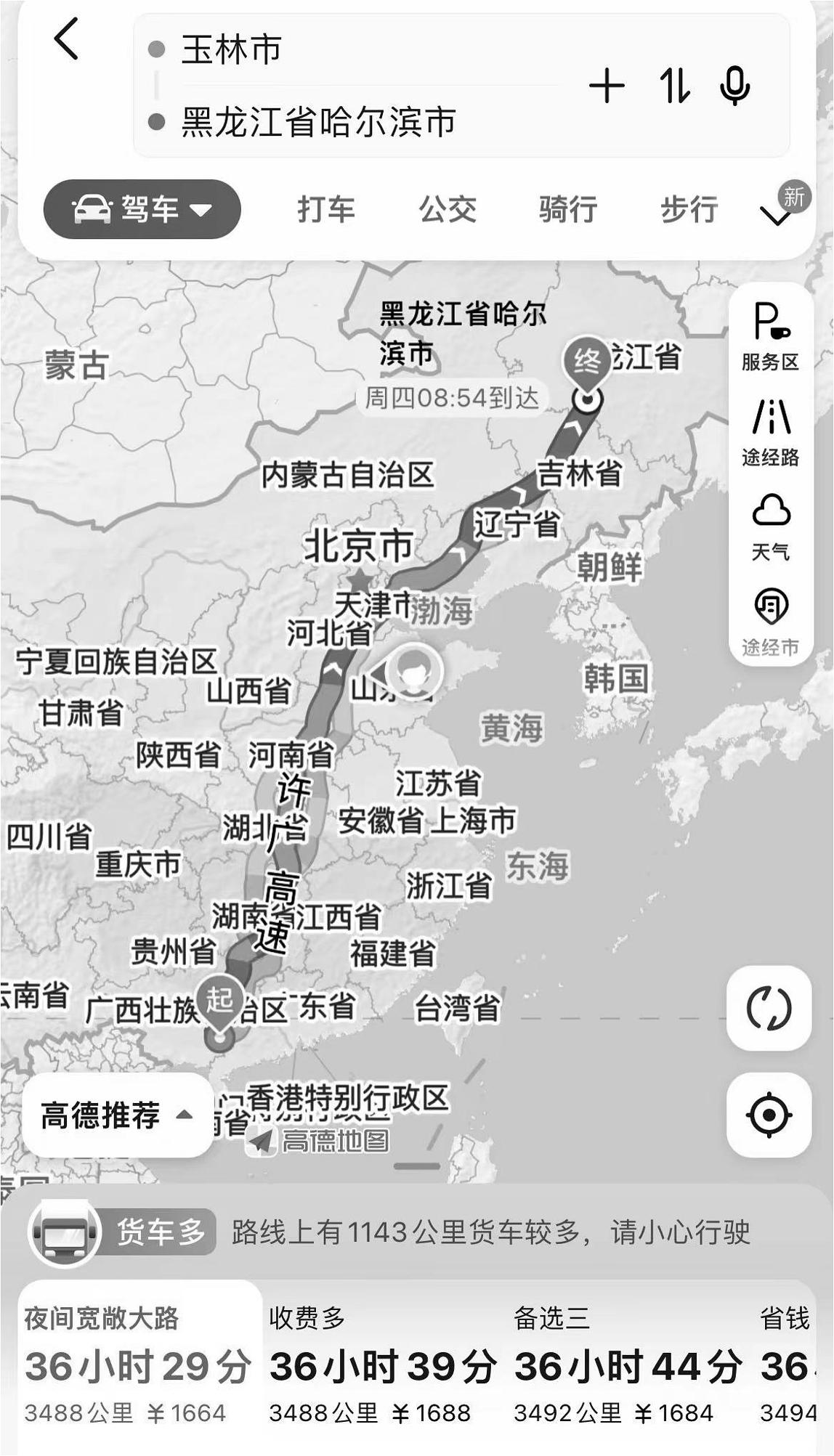This screenshot has width=834, height=1456.
Task: Choose the 步行 walking mode
Action: tap(689, 210)
